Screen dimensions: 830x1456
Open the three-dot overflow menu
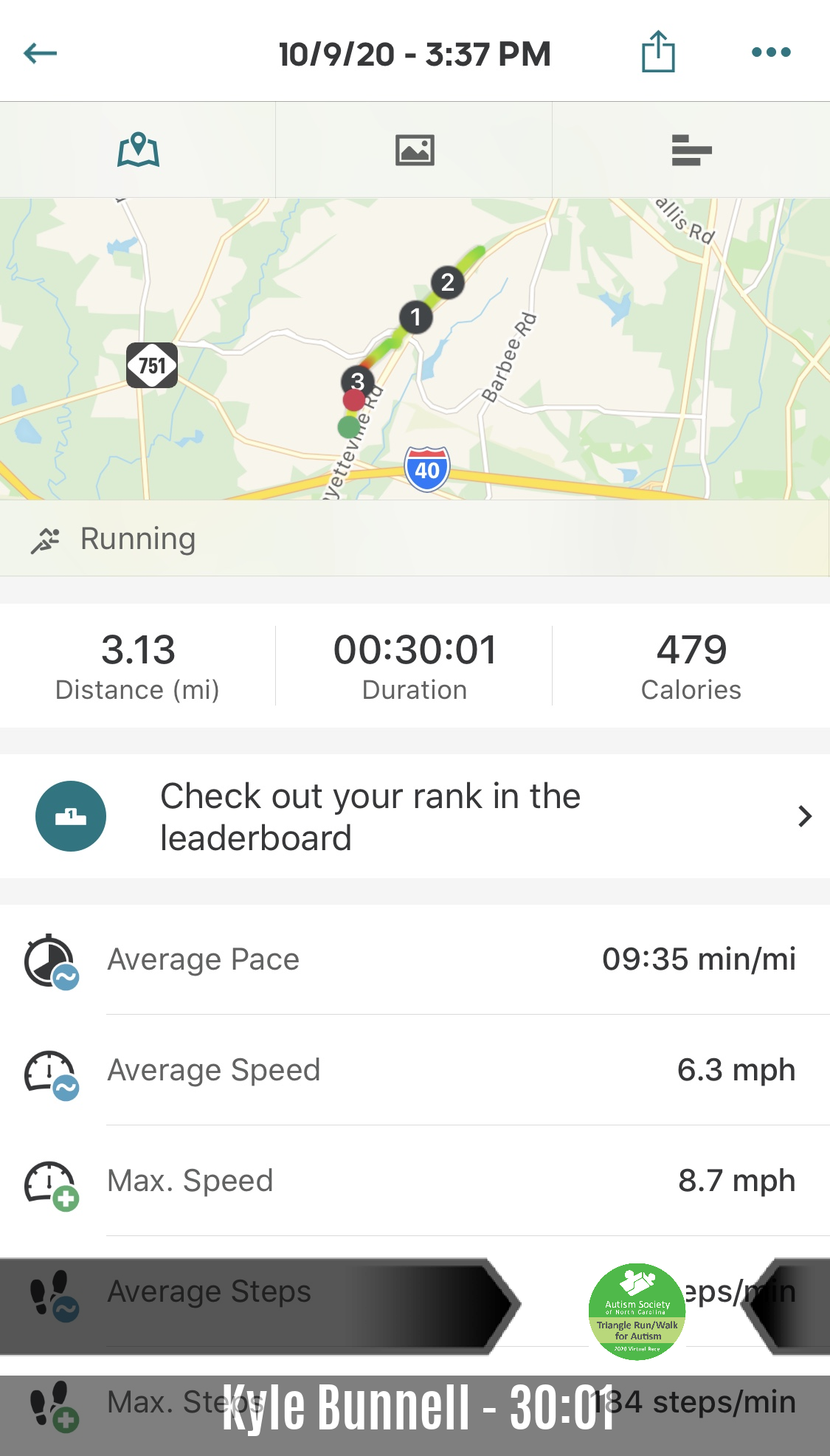(x=771, y=52)
